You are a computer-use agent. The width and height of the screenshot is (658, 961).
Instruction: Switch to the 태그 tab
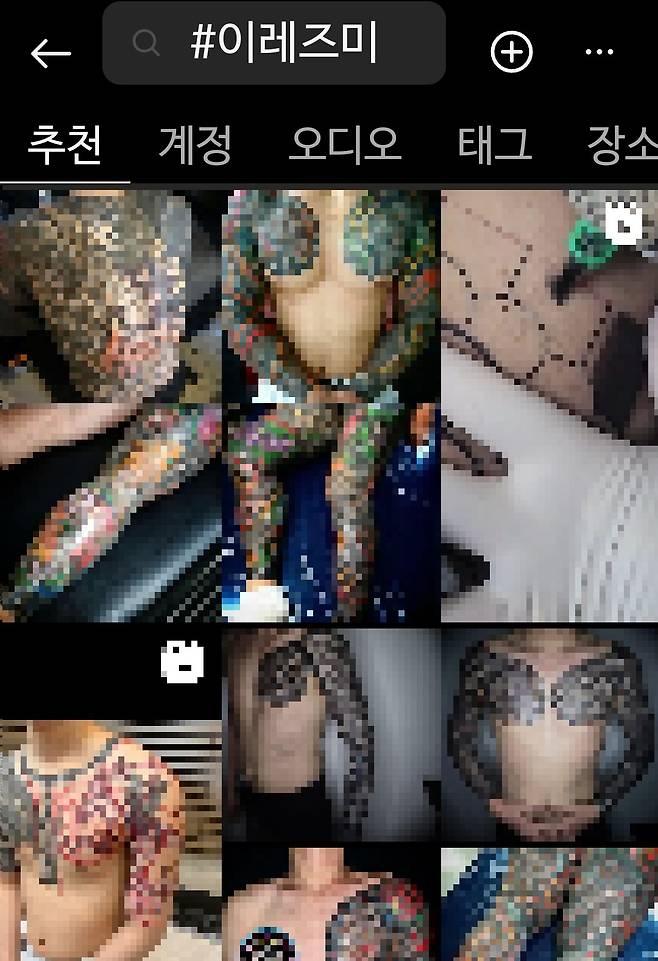coord(494,145)
